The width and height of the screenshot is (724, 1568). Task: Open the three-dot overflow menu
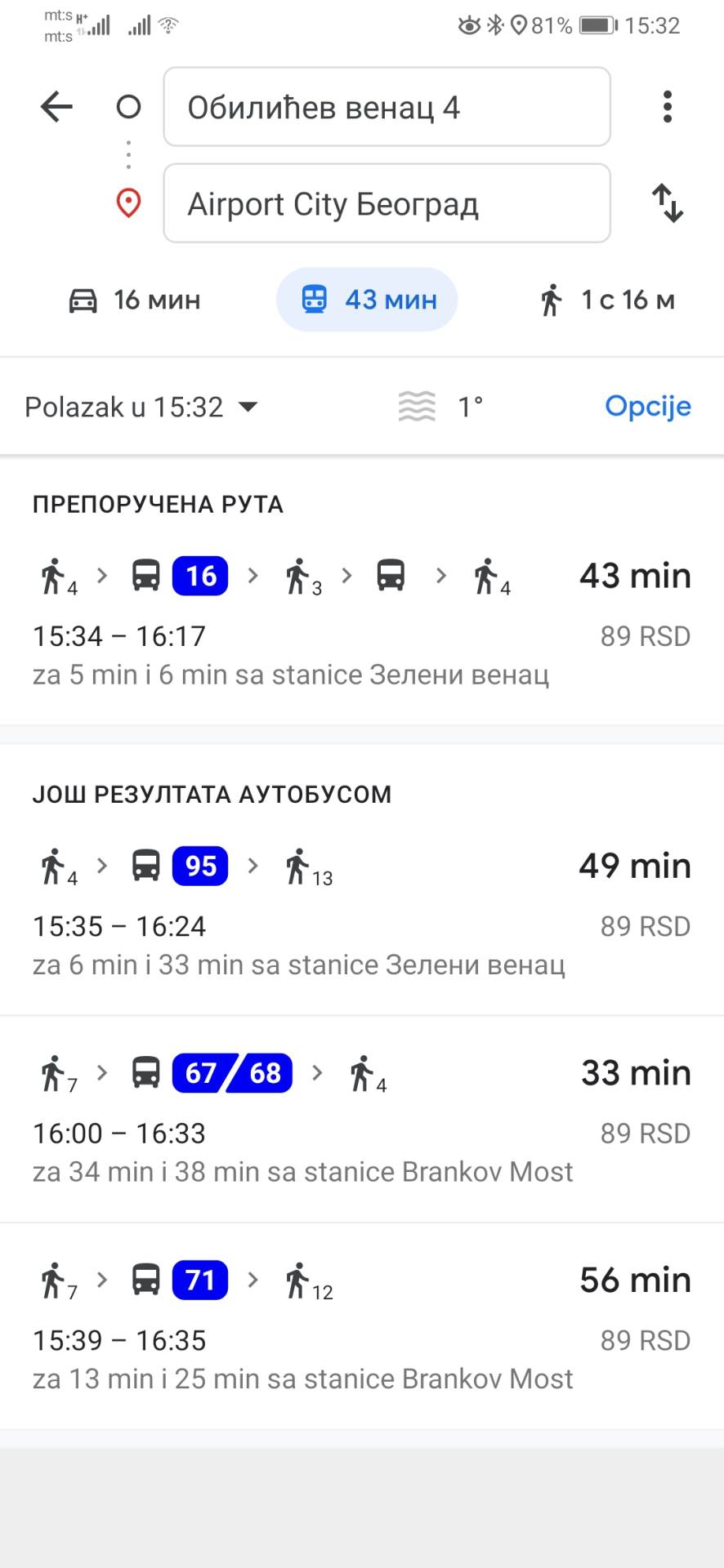tap(668, 106)
